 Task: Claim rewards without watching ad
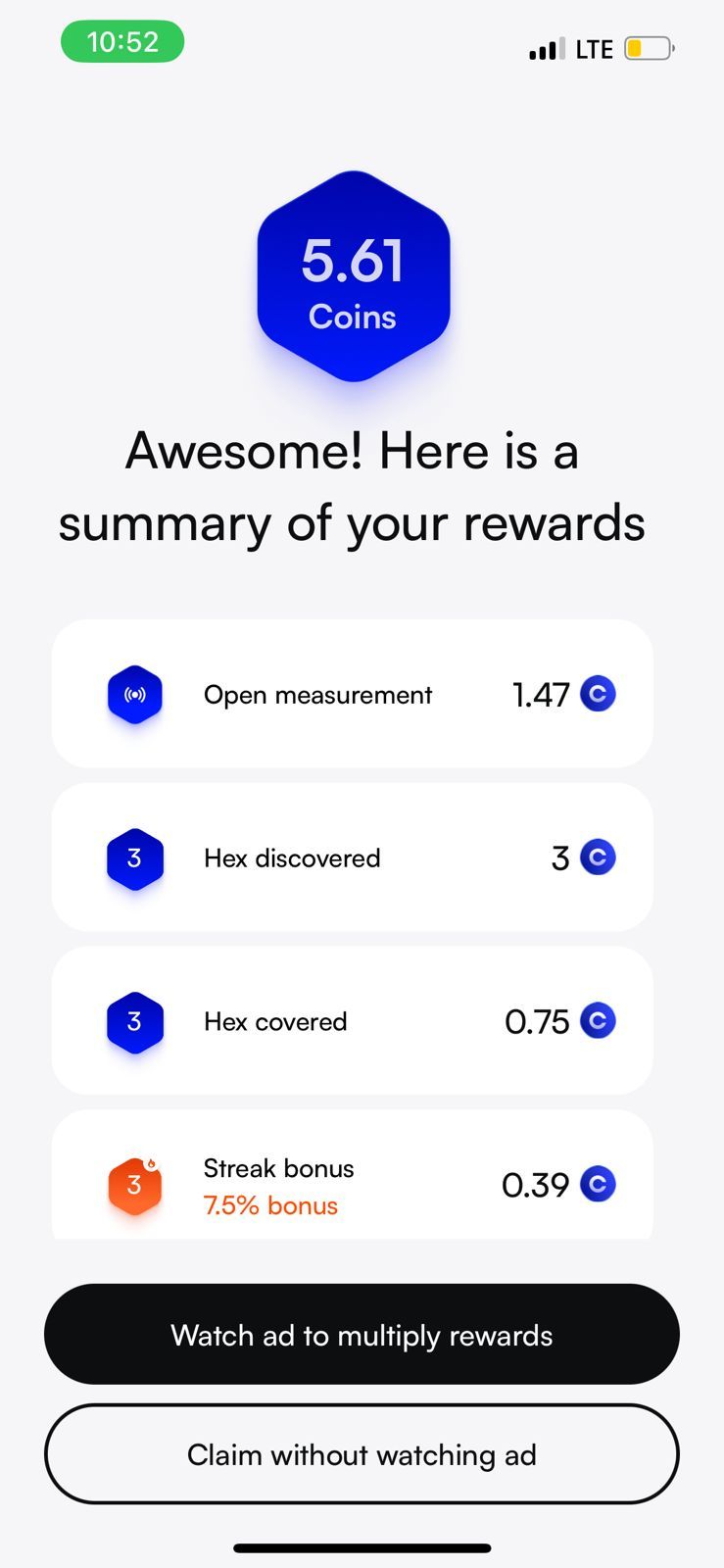[x=362, y=1454]
